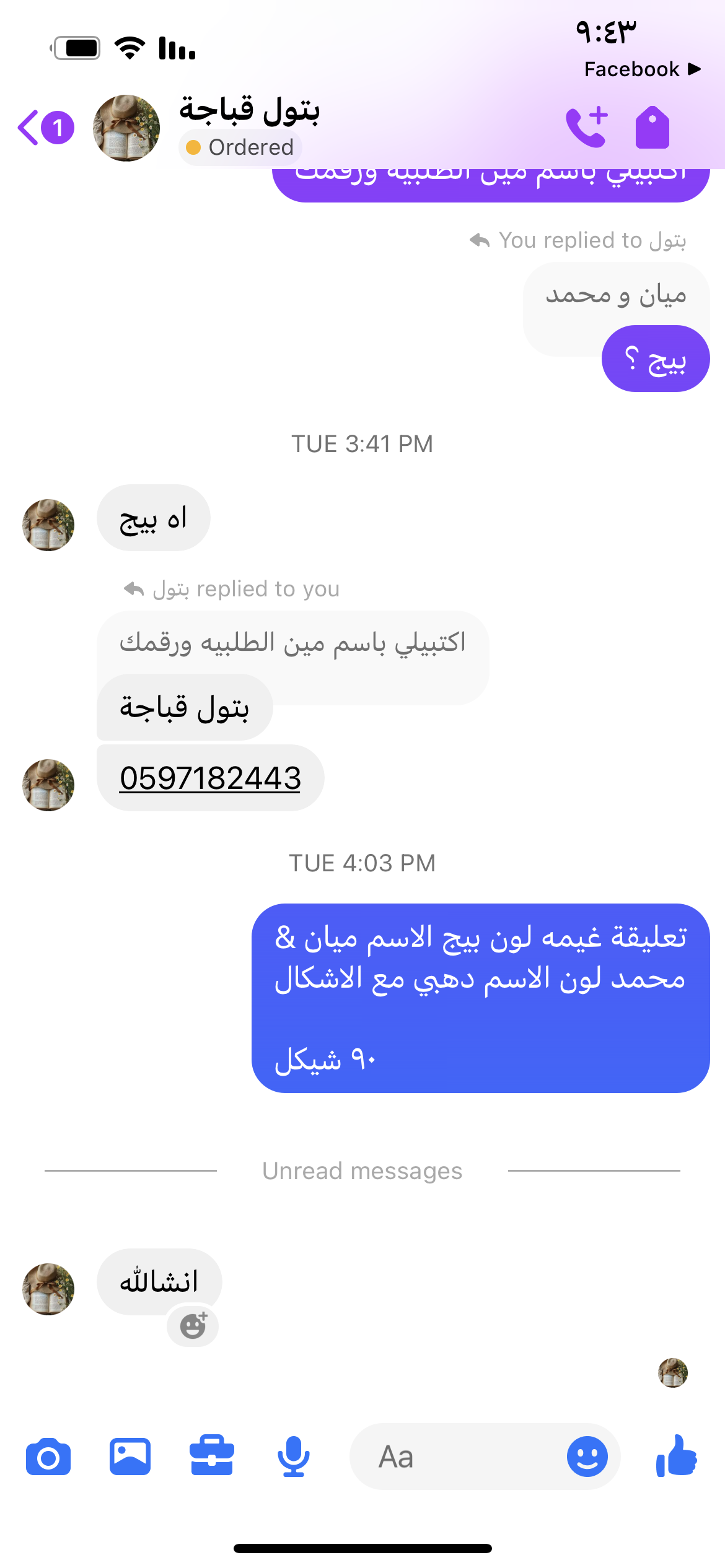This screenshot has width=725, height=1568.
Task: Go back to the chats list
Action: [x=45, y=128]
